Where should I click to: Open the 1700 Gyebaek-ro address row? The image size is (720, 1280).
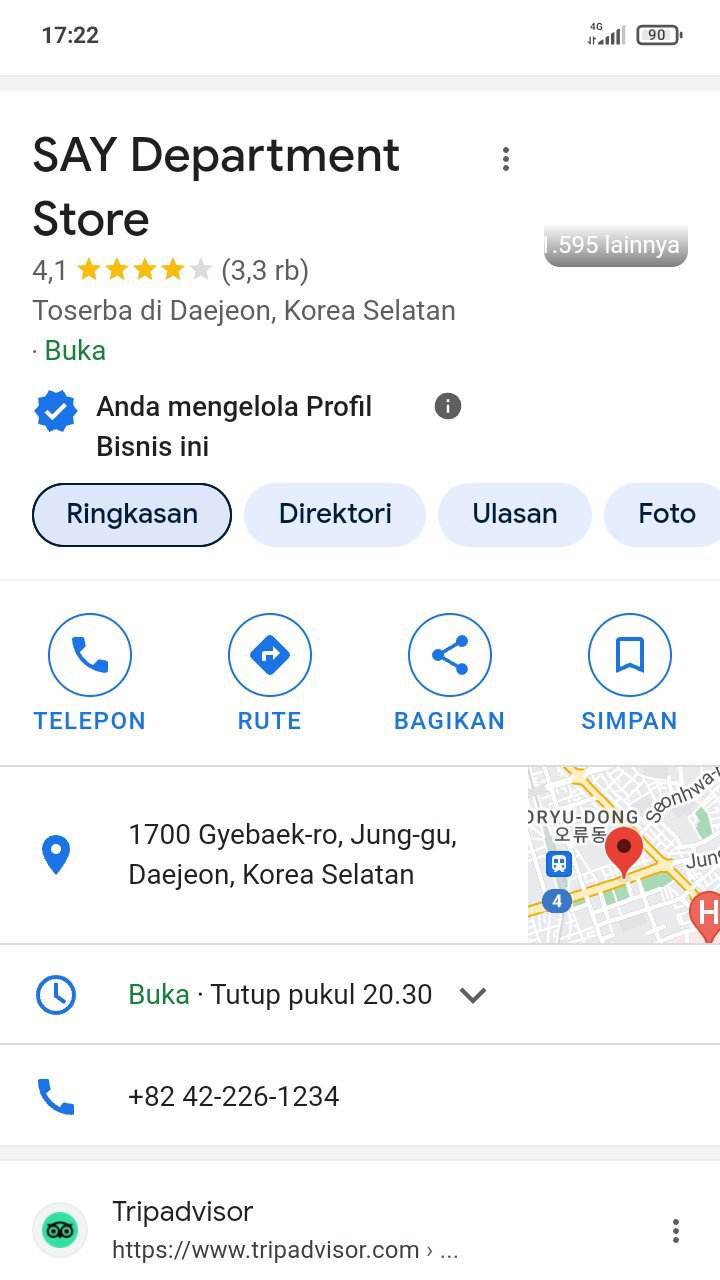point(290,855)
